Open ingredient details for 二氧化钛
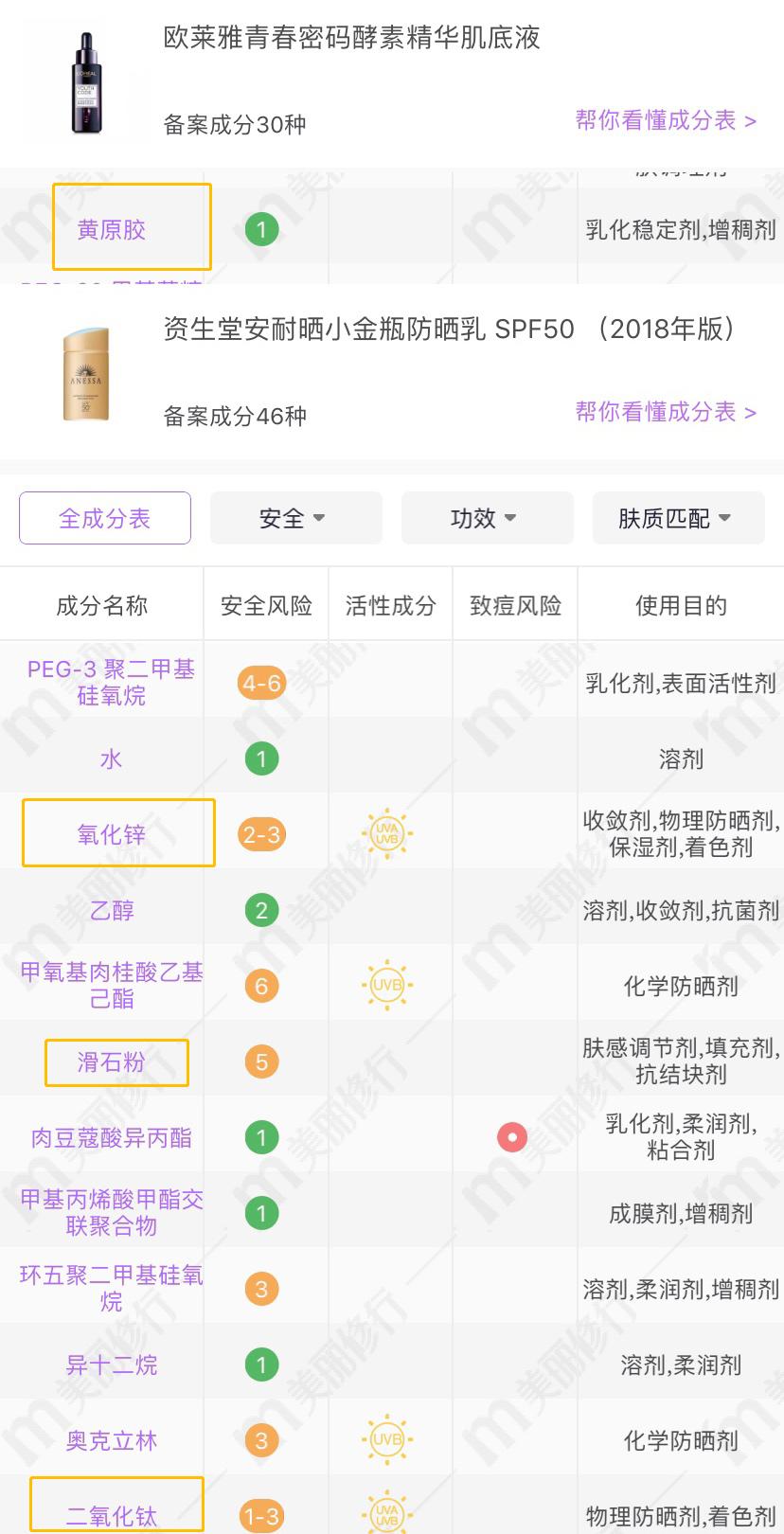The image size is (784, 1534). [x=112, y=1516]
